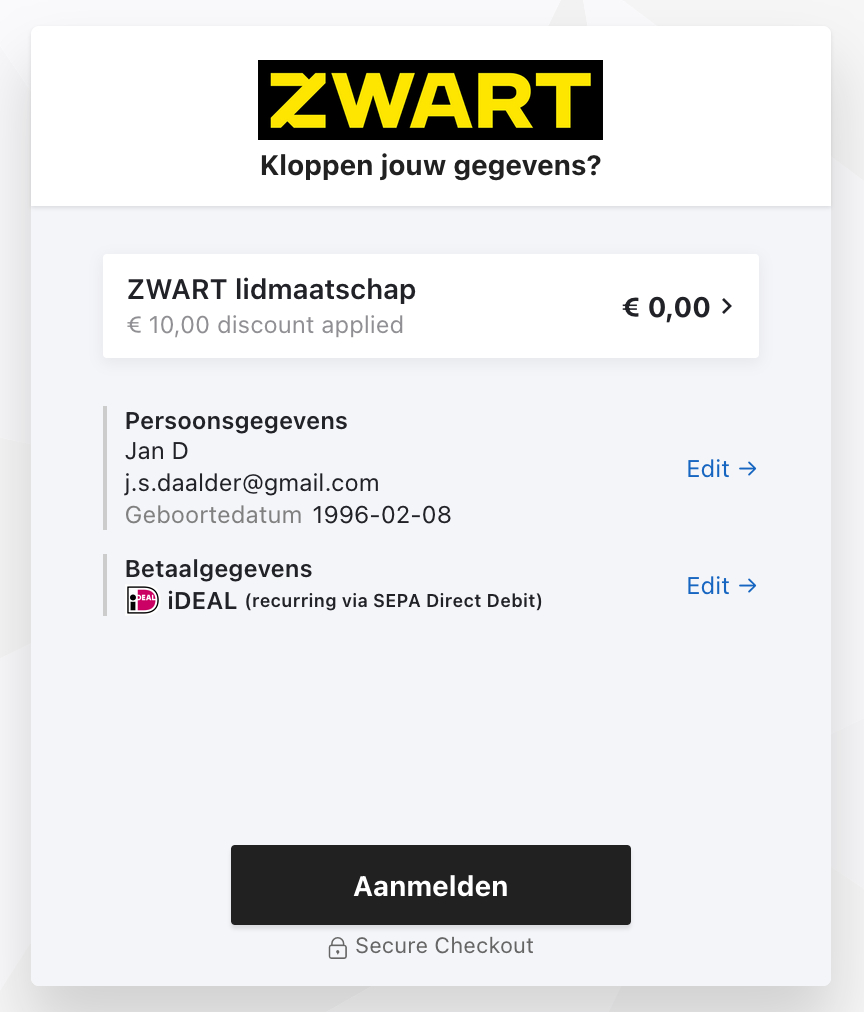Edit the Betaalgegevens payment method
This screenshot has width=864, height=1012.
click(x=721, y=586)
